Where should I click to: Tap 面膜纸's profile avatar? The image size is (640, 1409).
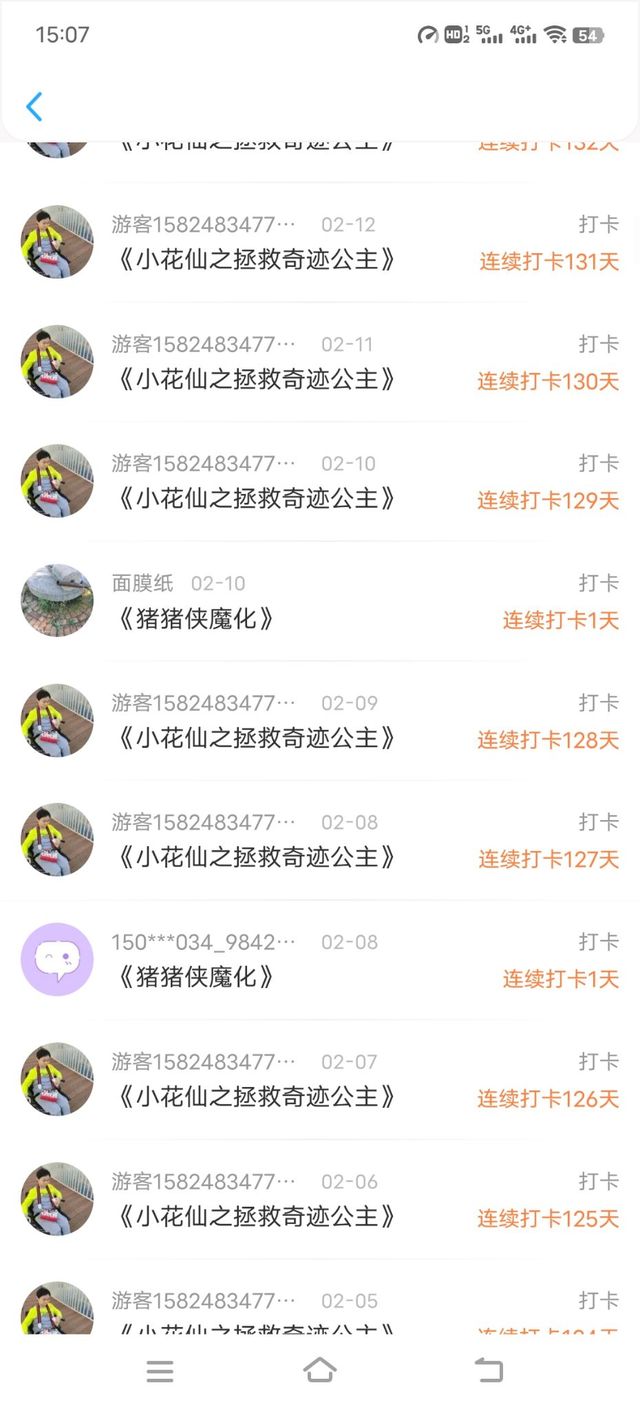click(x=57, y=600)
